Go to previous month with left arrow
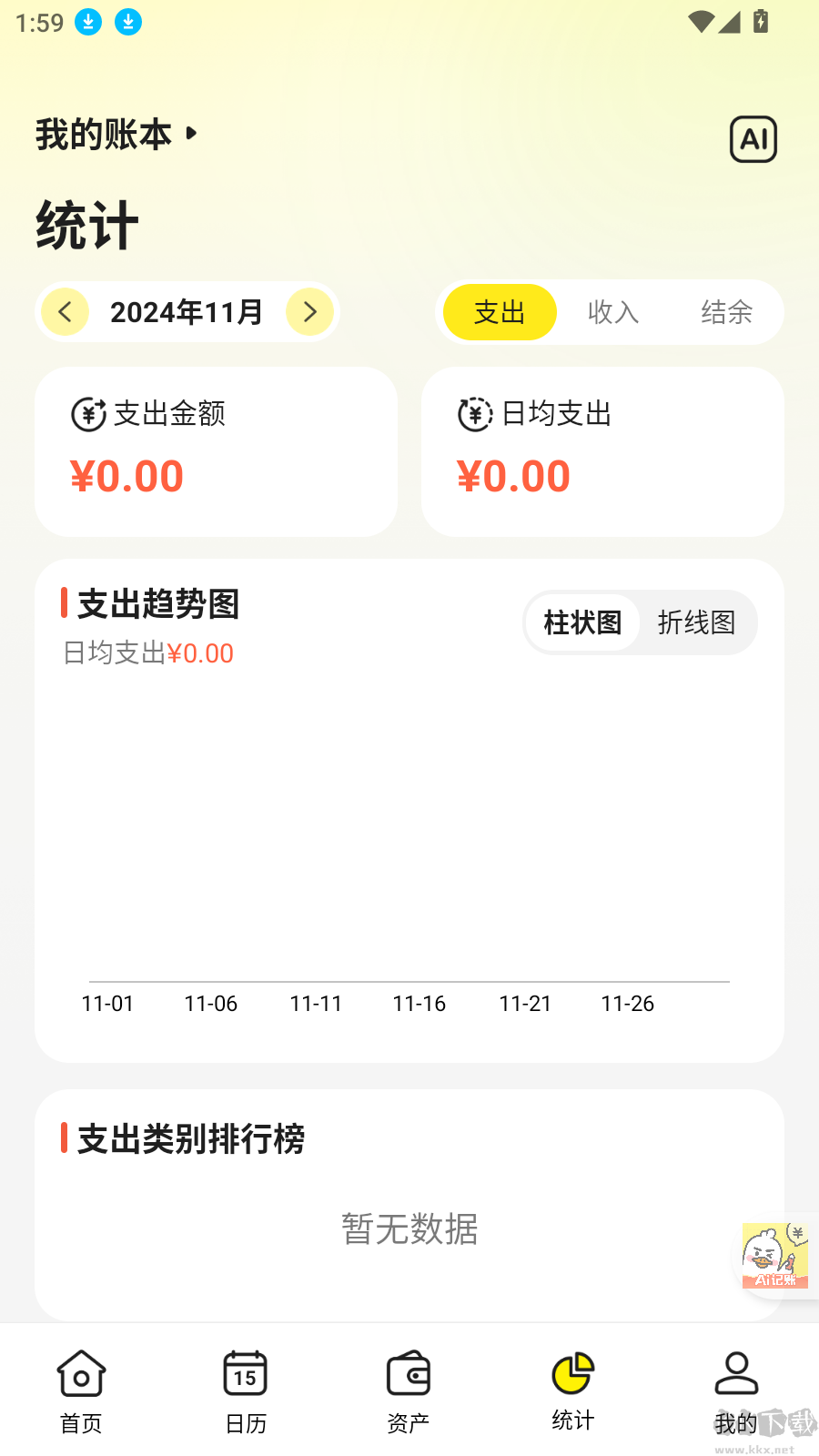 click(x=65, y=312)
